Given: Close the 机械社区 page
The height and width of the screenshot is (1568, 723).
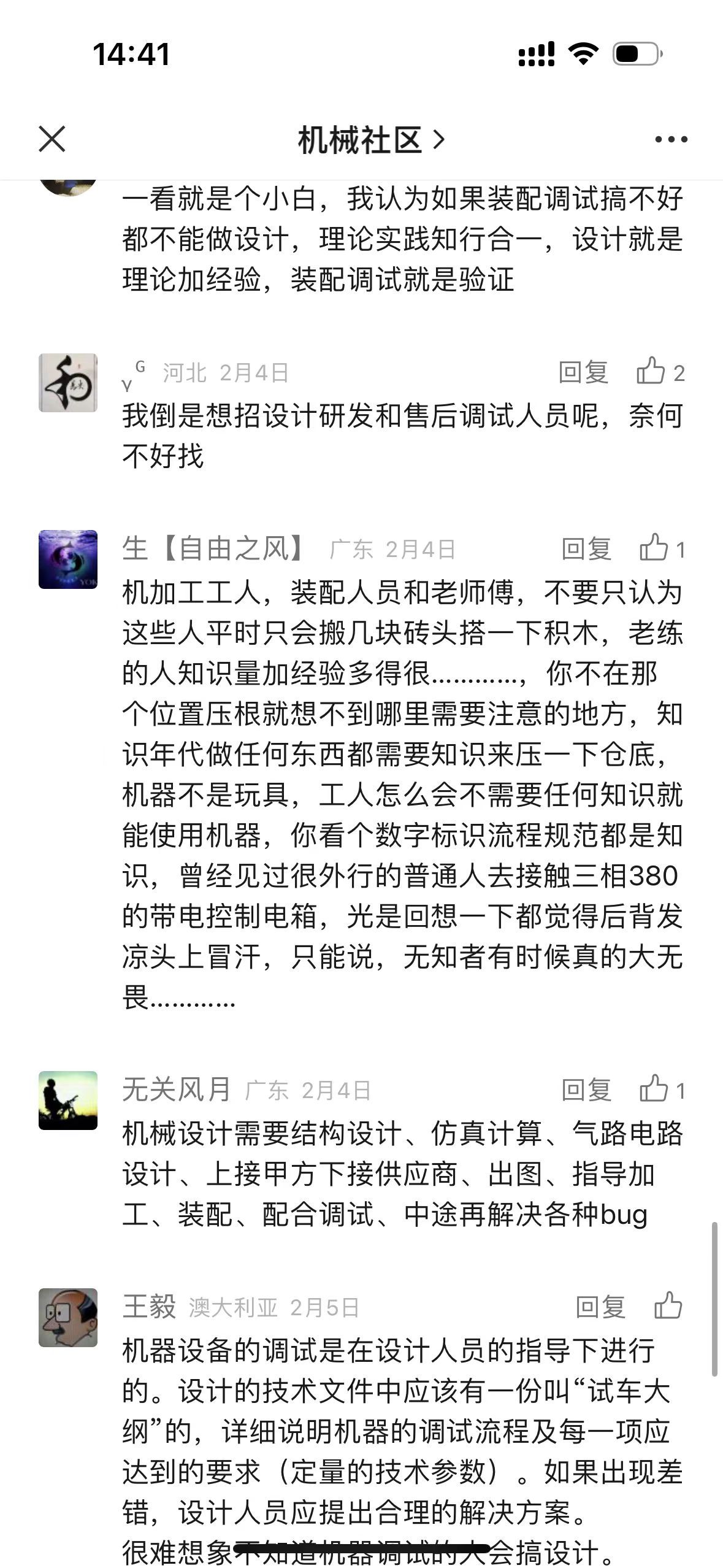Looking at the screenshot, I should [x=52, y=139].
